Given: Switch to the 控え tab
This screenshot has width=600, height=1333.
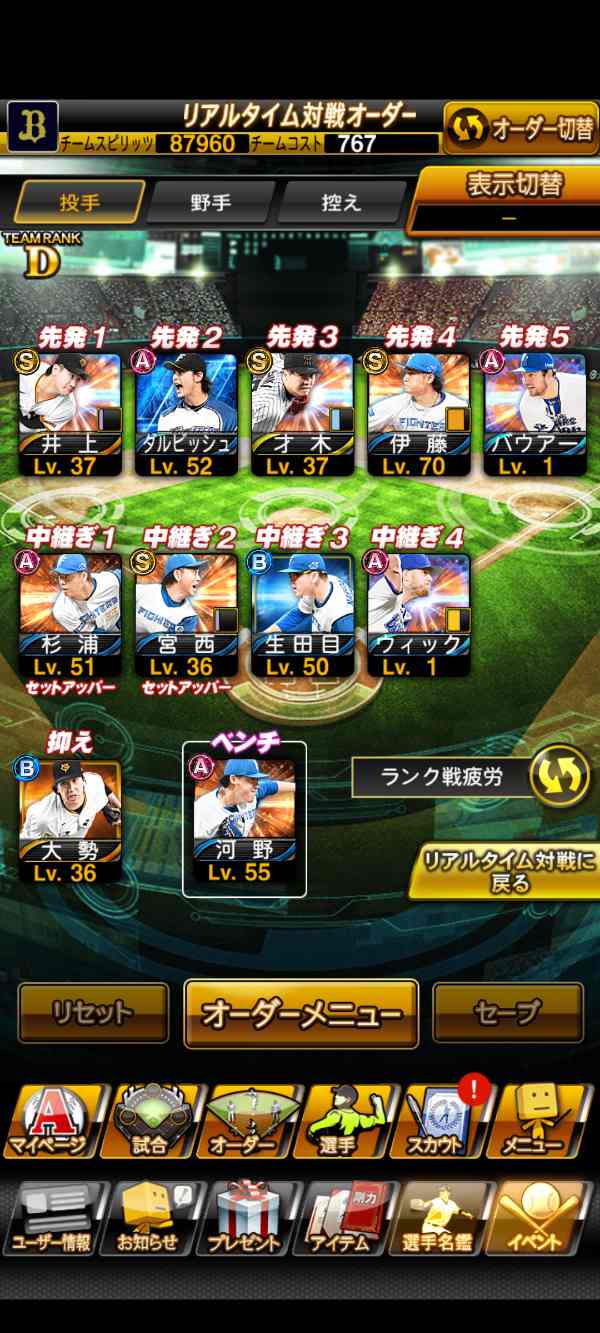Looking at the screenshot, I should [x=341, y=202].
